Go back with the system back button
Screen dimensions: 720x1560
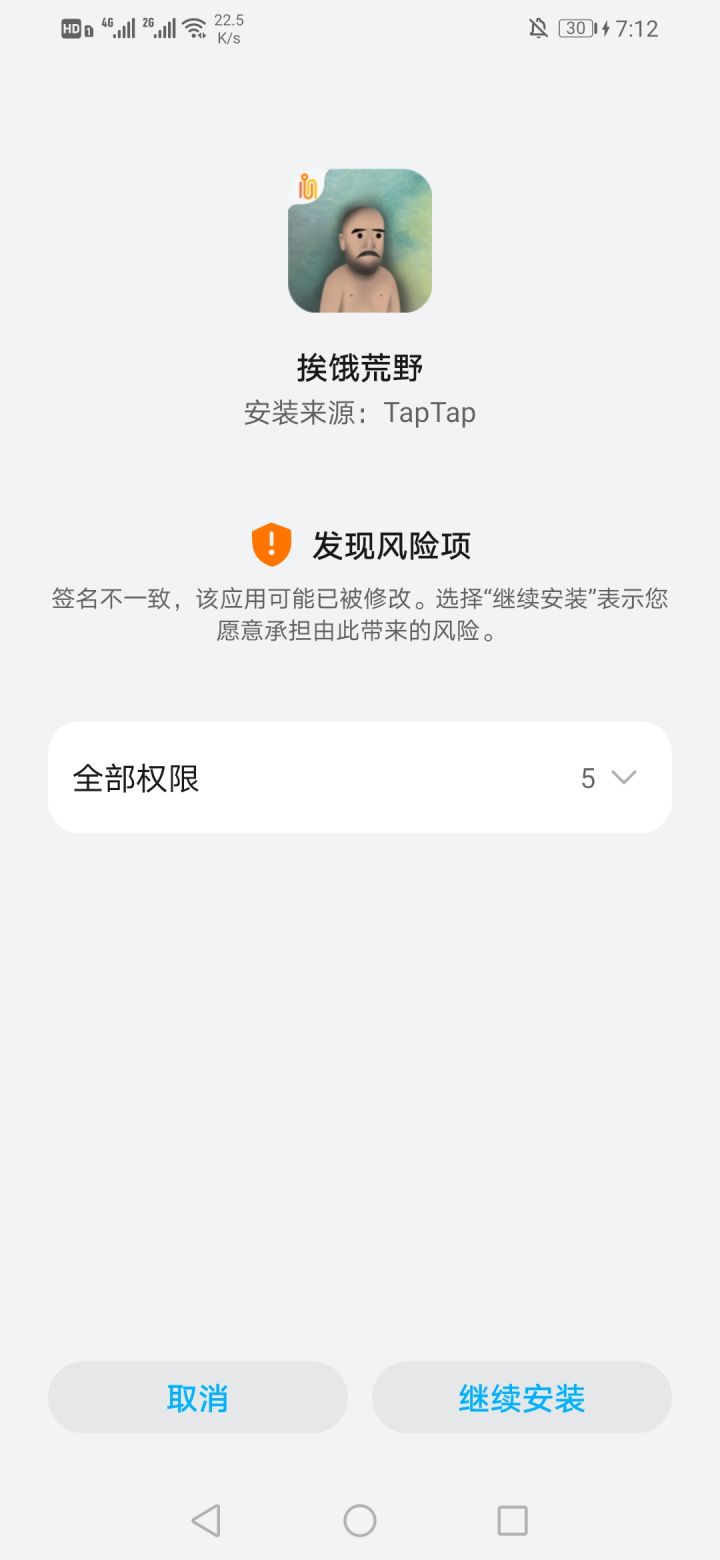(206, 1521)
